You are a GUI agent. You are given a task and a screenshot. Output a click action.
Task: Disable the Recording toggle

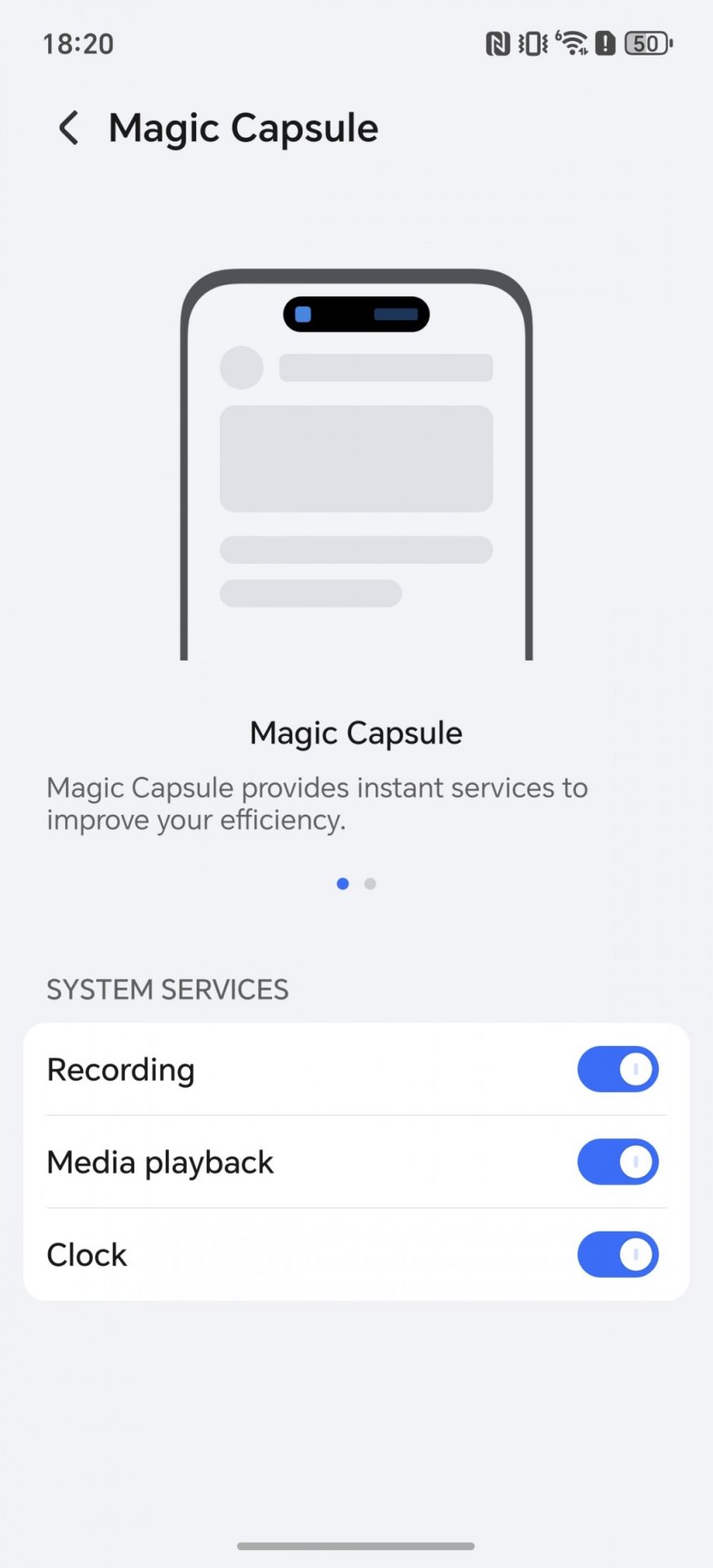pyautogui.click(x=617, y=1069)
